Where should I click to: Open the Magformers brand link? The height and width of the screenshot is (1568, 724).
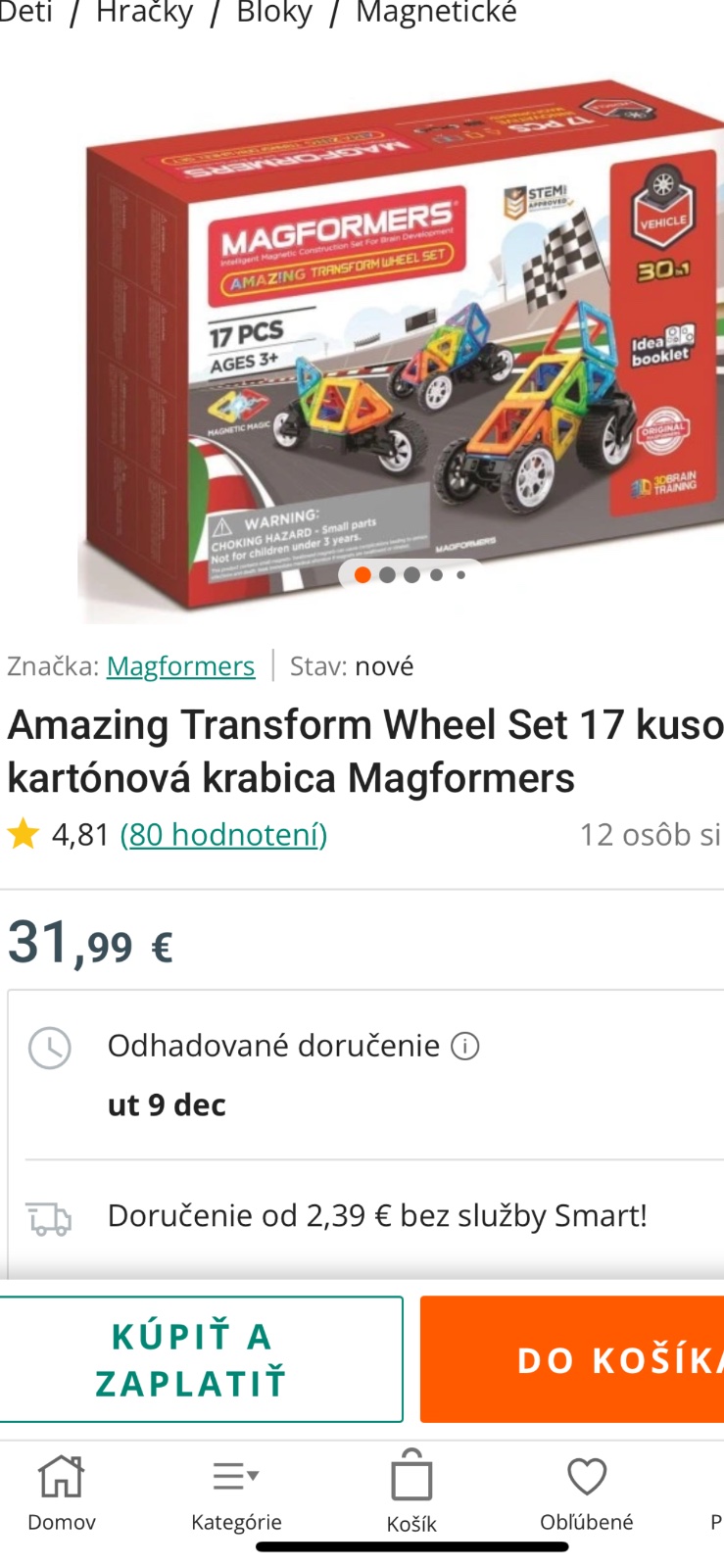tap(180, 666)
